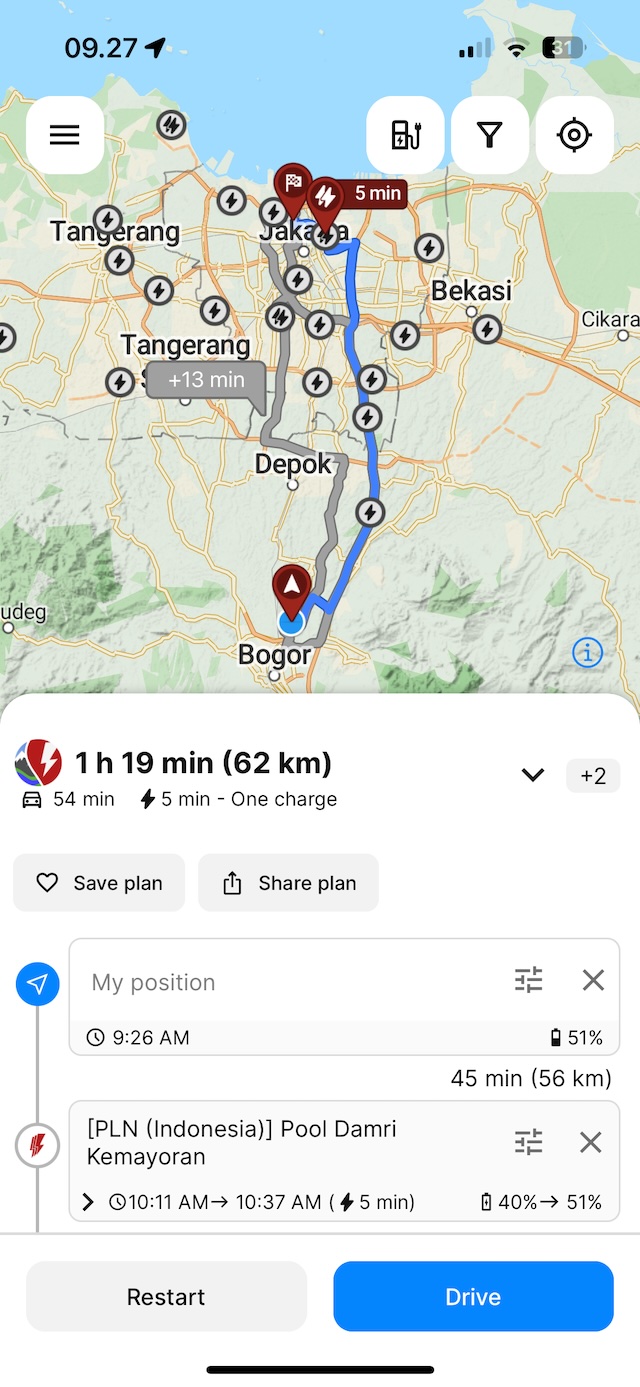The height and width of the screenshot is (1387, 640).
Task: Expand Pool Damri Kemayoran charge details
Action: (88, 1202)
